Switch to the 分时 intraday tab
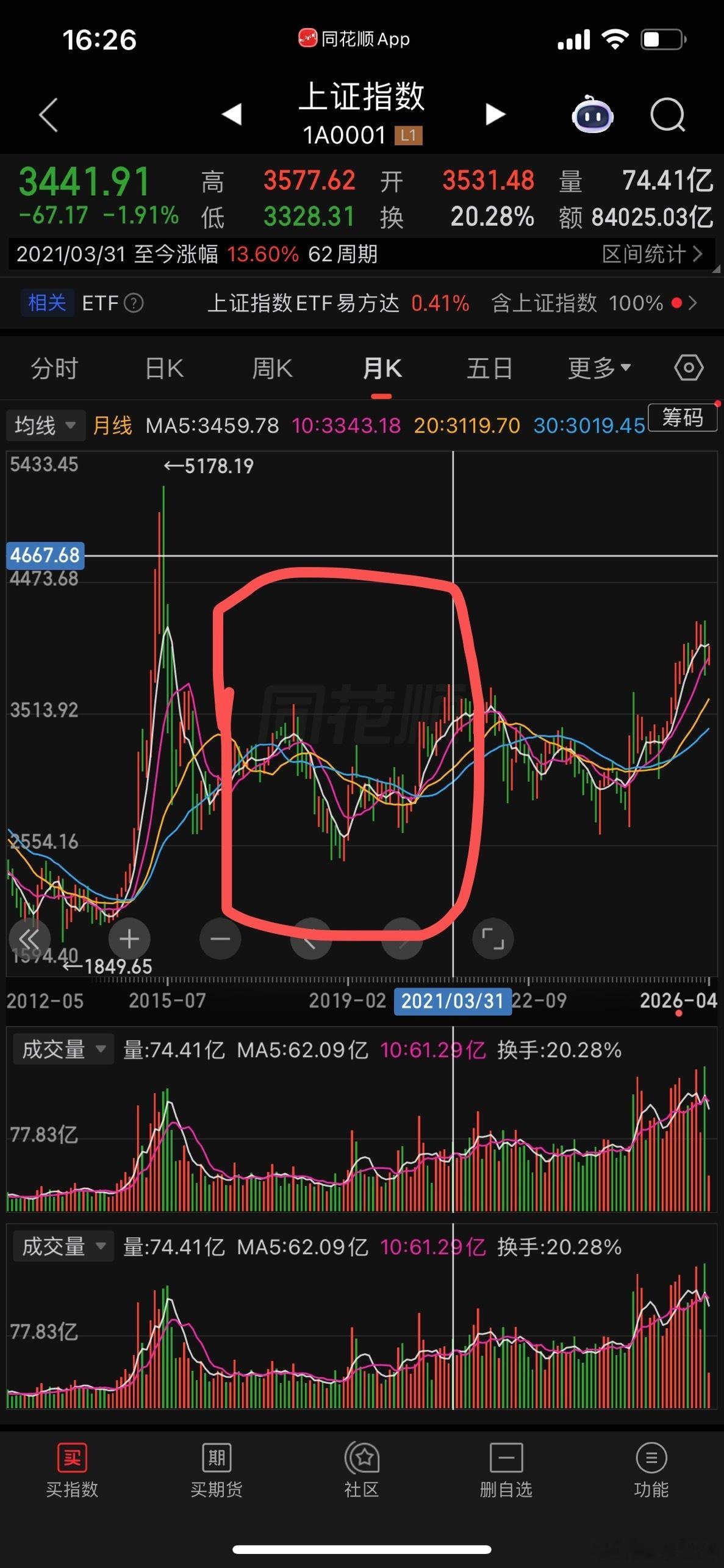Image resolution: width=724 pixels, height=1568 pixels. (x=54, y=367)
